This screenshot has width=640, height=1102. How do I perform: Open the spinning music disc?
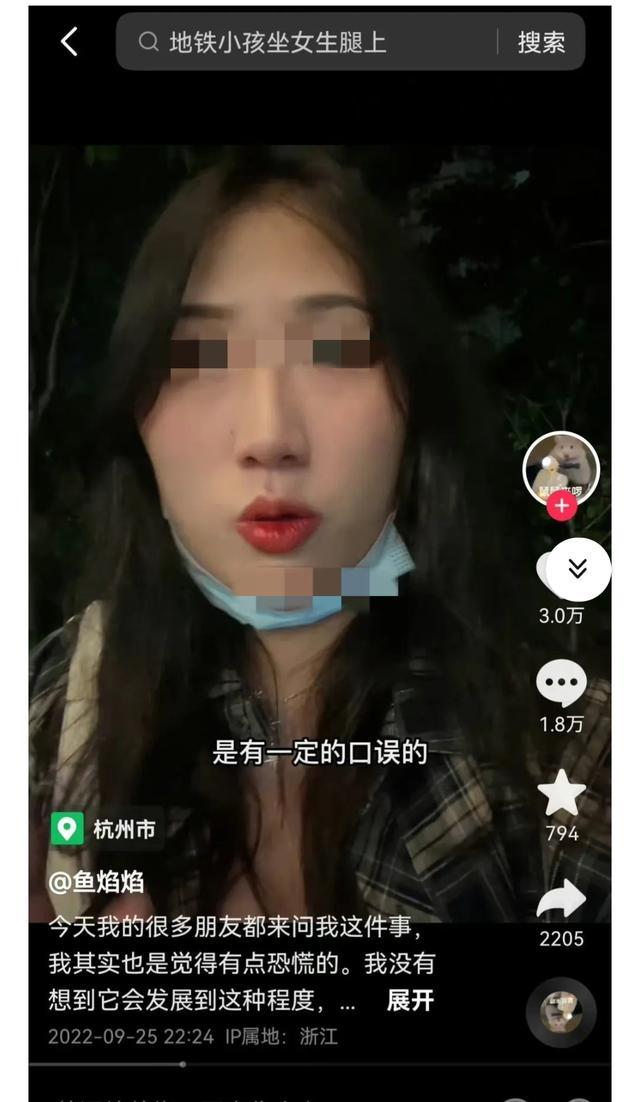(x=561, y=1011)
